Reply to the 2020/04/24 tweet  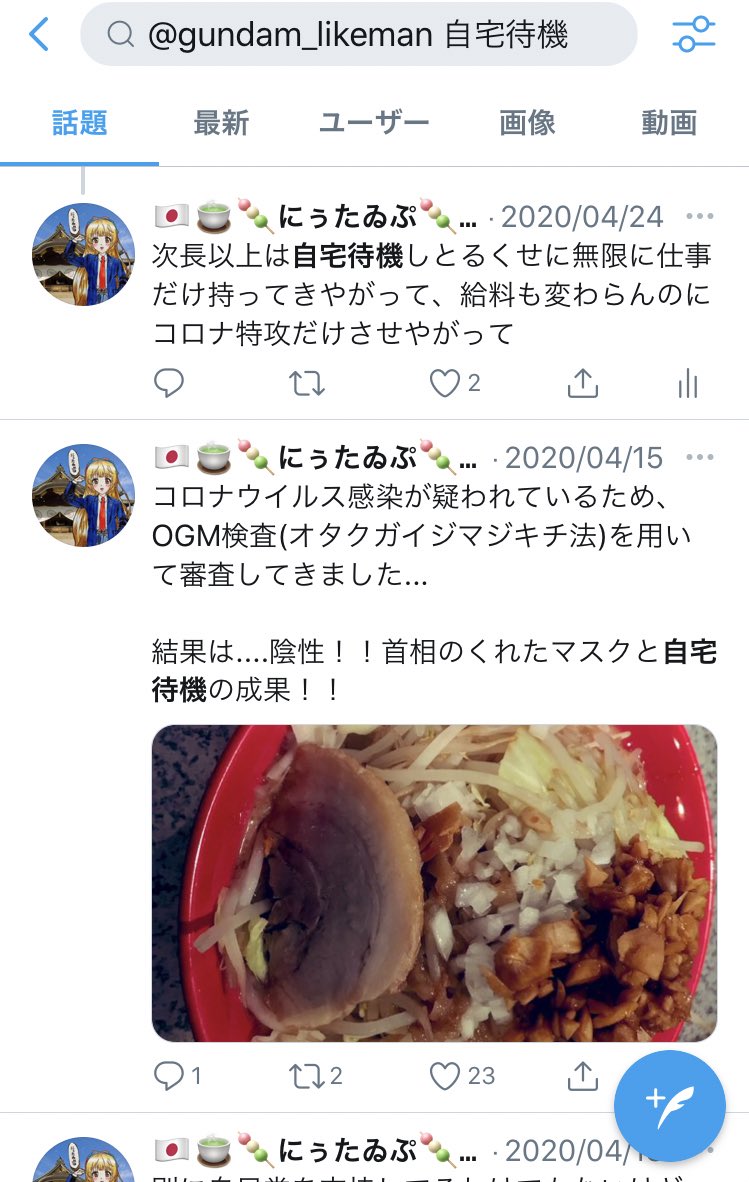click(169, 383)
